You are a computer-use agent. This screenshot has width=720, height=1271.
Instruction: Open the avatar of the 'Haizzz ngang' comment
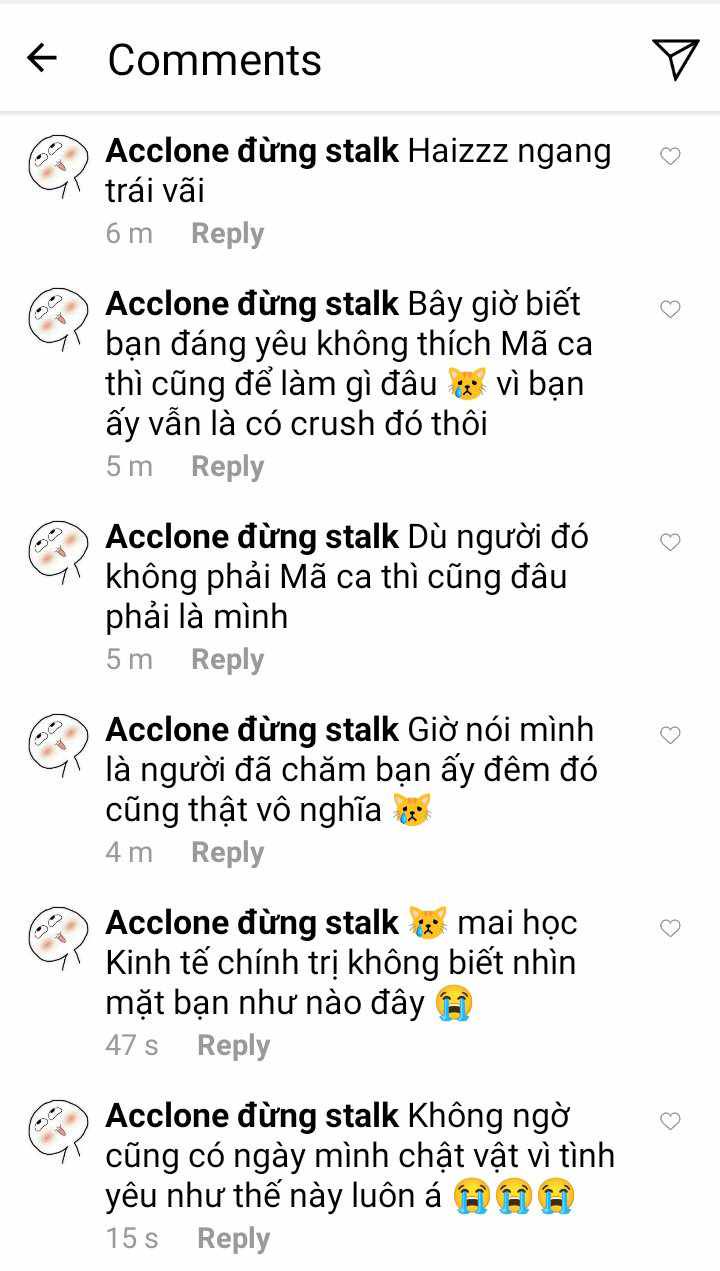point(57,166)
